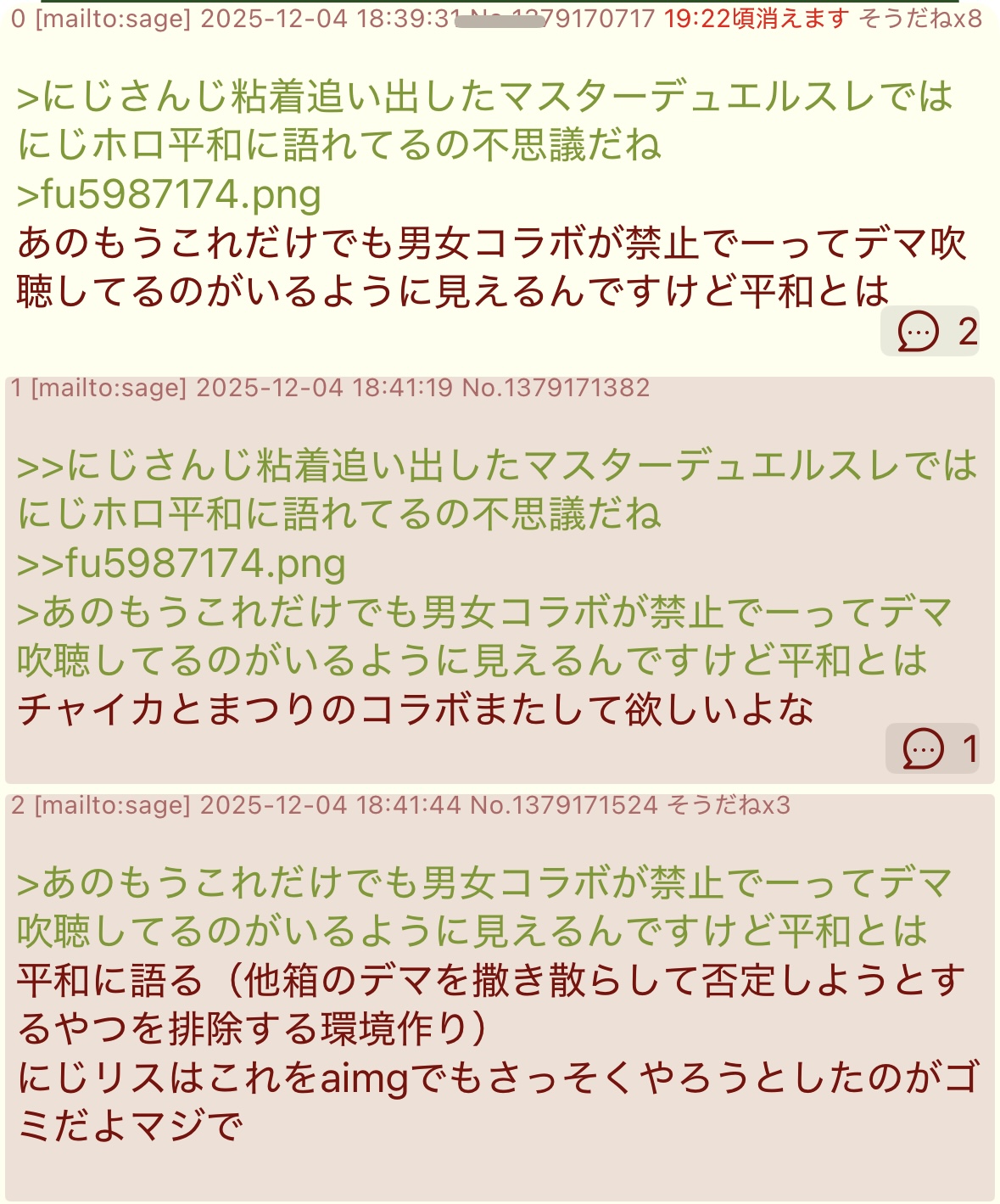Open the 2 replies on post 0
This screenshot has width=1000, height=1204.
930,332
